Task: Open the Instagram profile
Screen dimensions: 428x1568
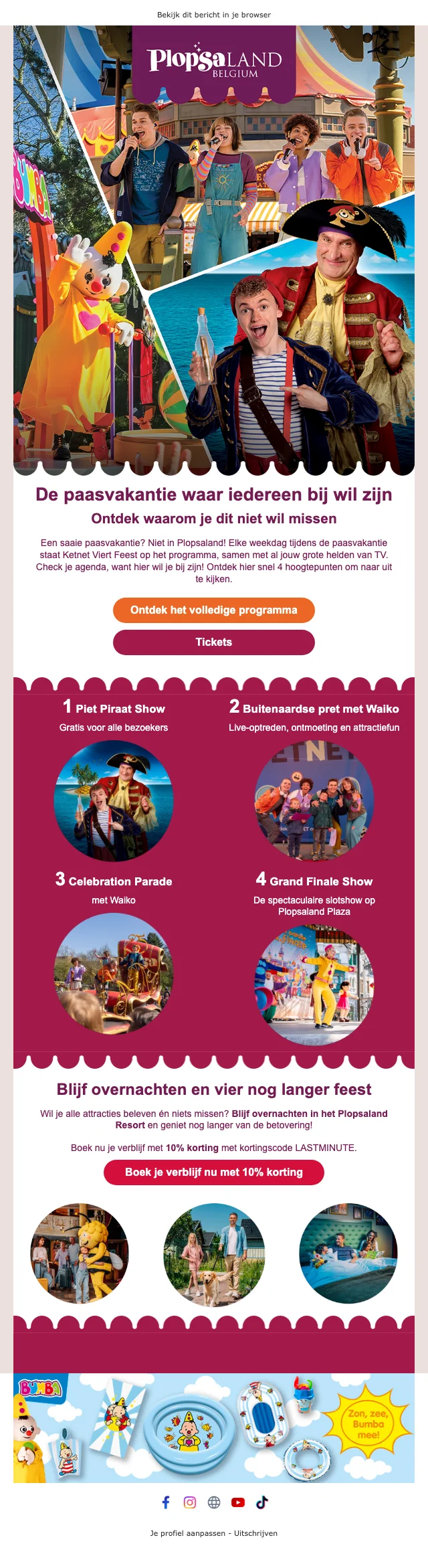Action: [190, 1502]
